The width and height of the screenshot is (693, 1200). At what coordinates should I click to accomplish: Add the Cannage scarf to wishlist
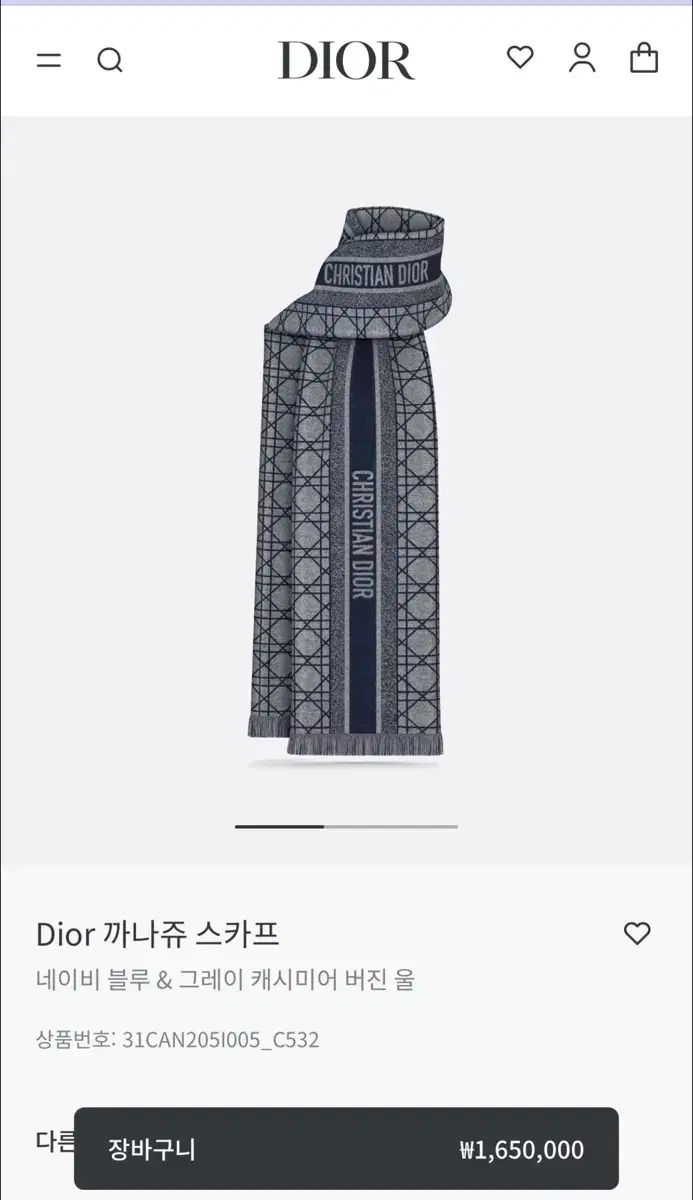[637, 933]
